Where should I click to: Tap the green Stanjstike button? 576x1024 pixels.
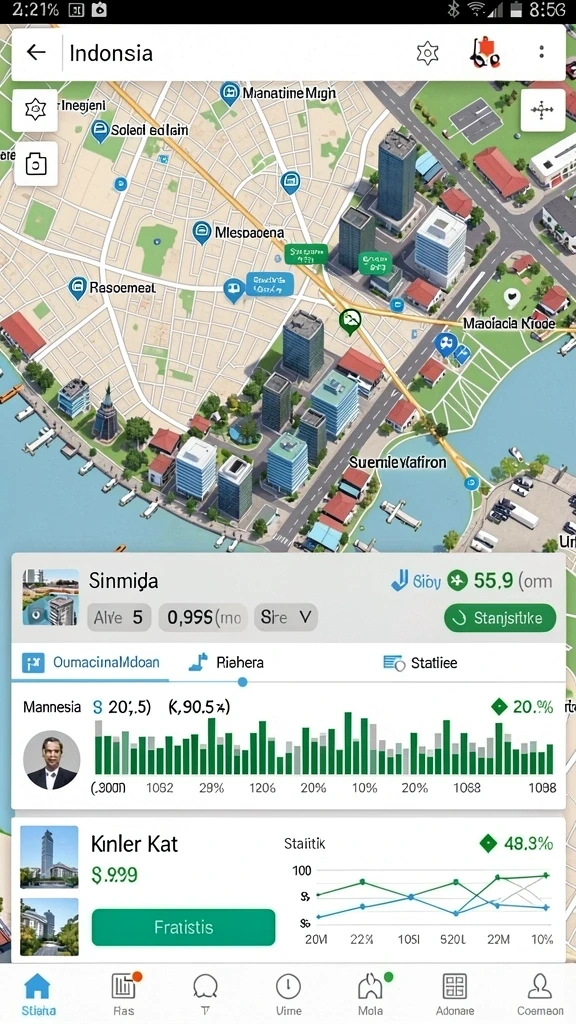(x=500, y=618)
